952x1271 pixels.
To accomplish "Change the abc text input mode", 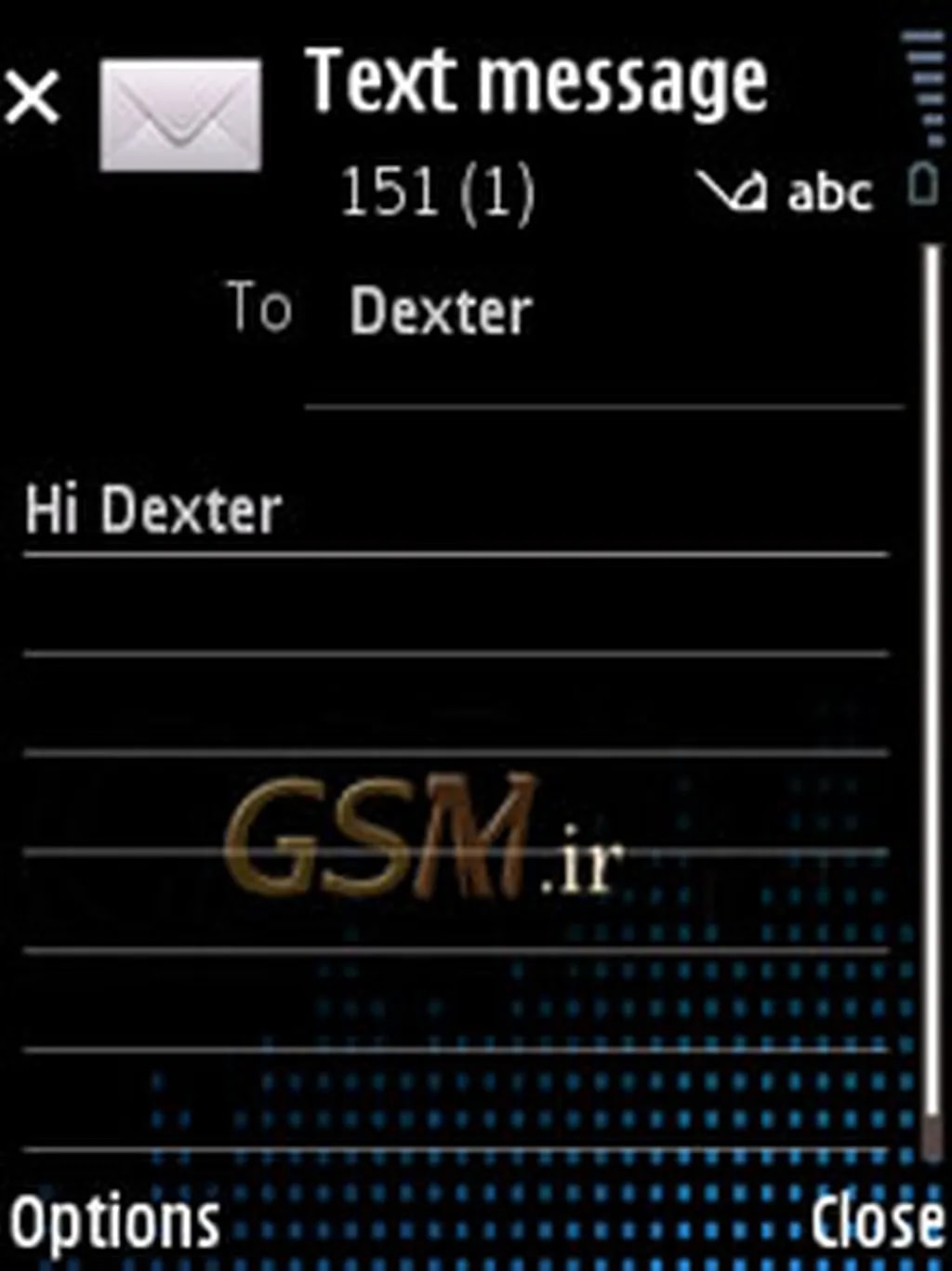I will point(828,194).
